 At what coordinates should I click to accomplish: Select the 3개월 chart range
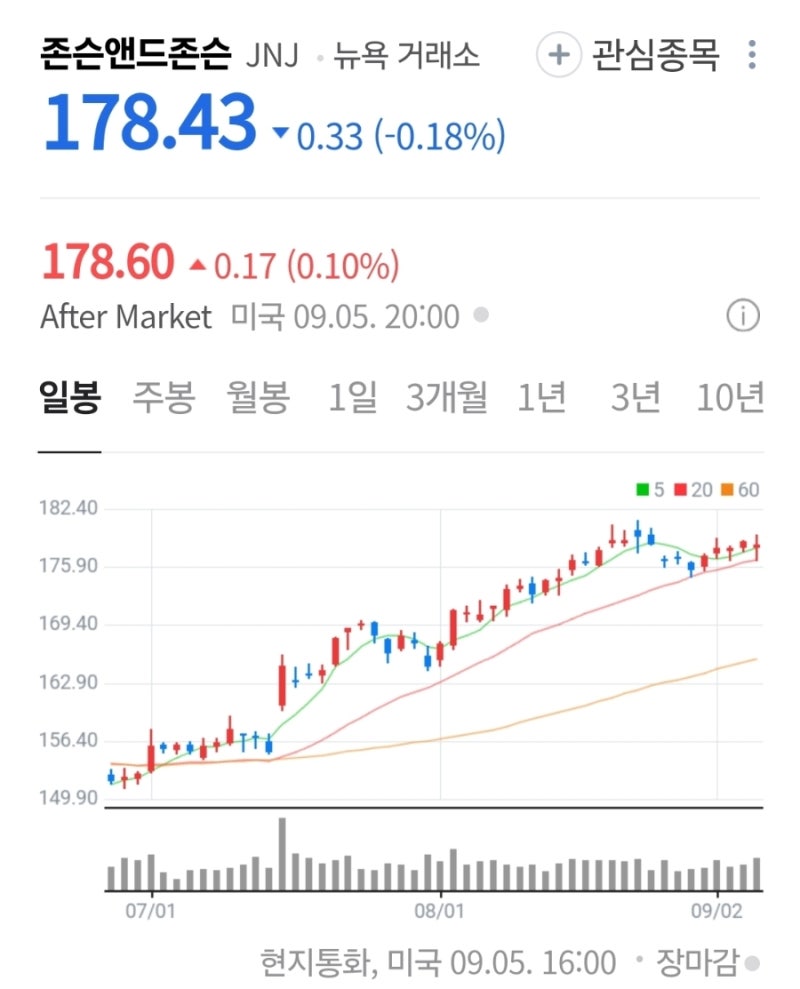coord(447,396)
